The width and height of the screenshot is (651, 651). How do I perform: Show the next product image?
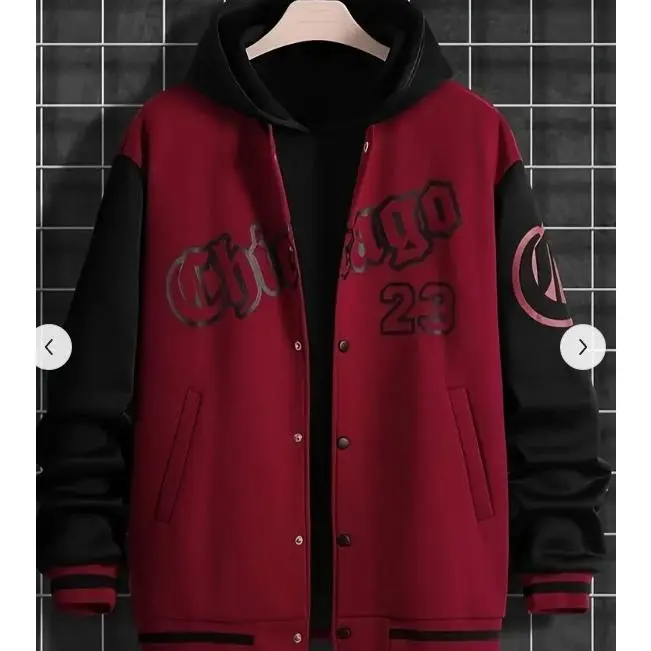[x=582, y=347]
